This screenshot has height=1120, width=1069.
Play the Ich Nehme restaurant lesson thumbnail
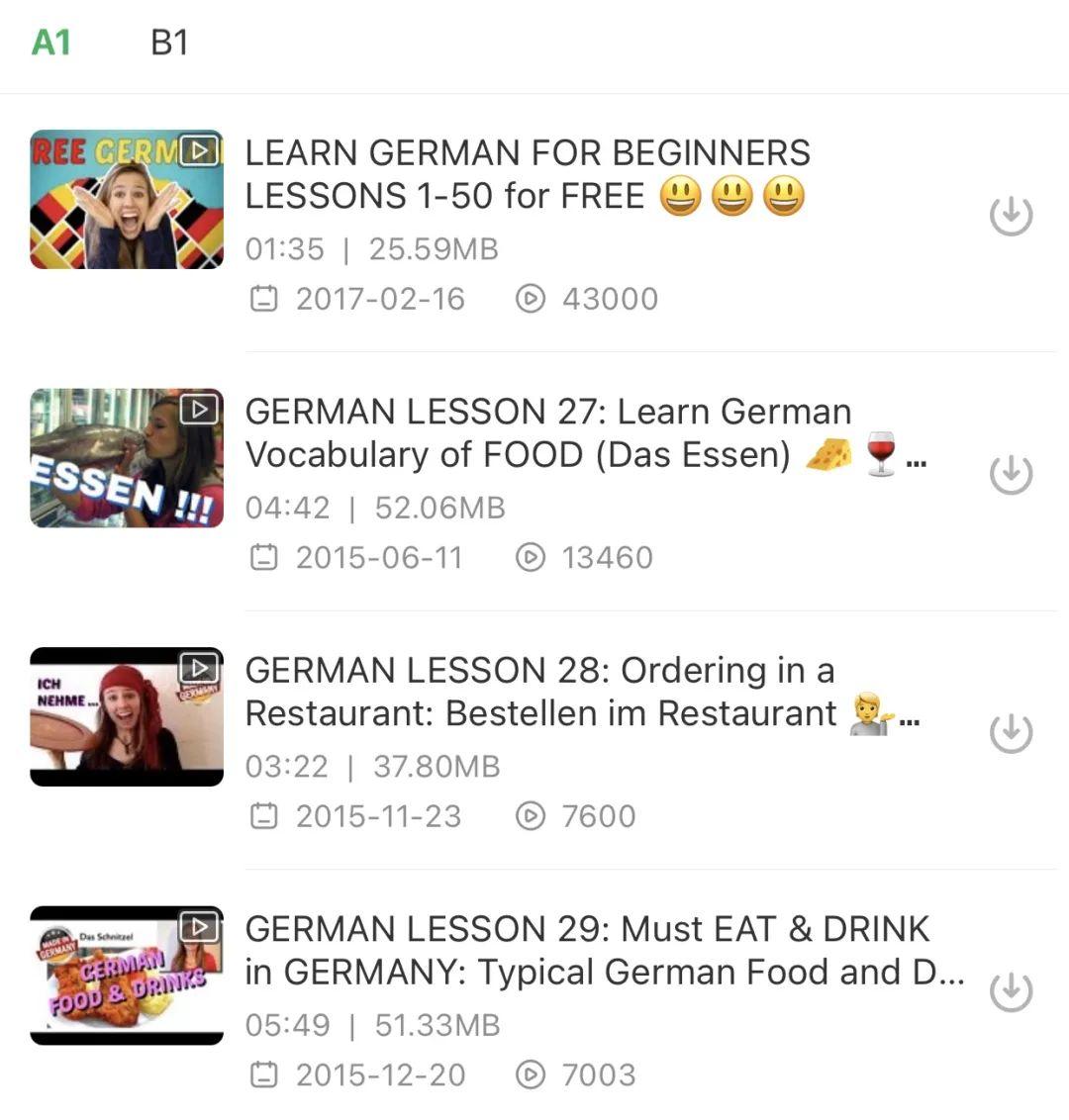tap(127, 716)
